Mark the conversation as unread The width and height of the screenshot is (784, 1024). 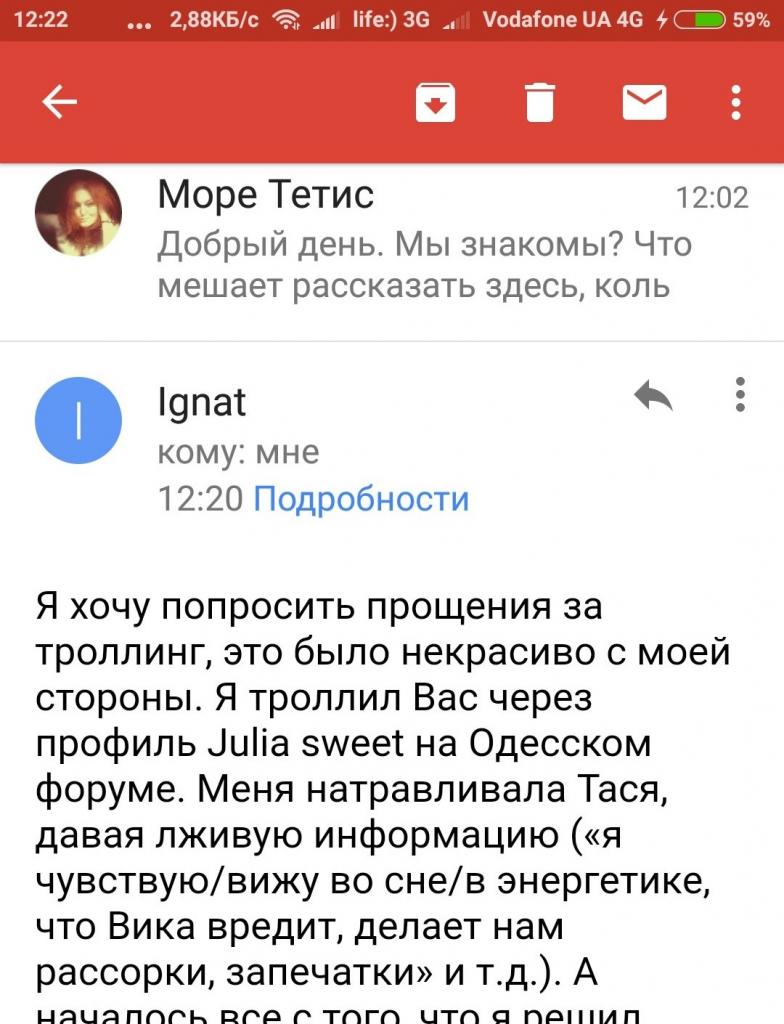644,102
